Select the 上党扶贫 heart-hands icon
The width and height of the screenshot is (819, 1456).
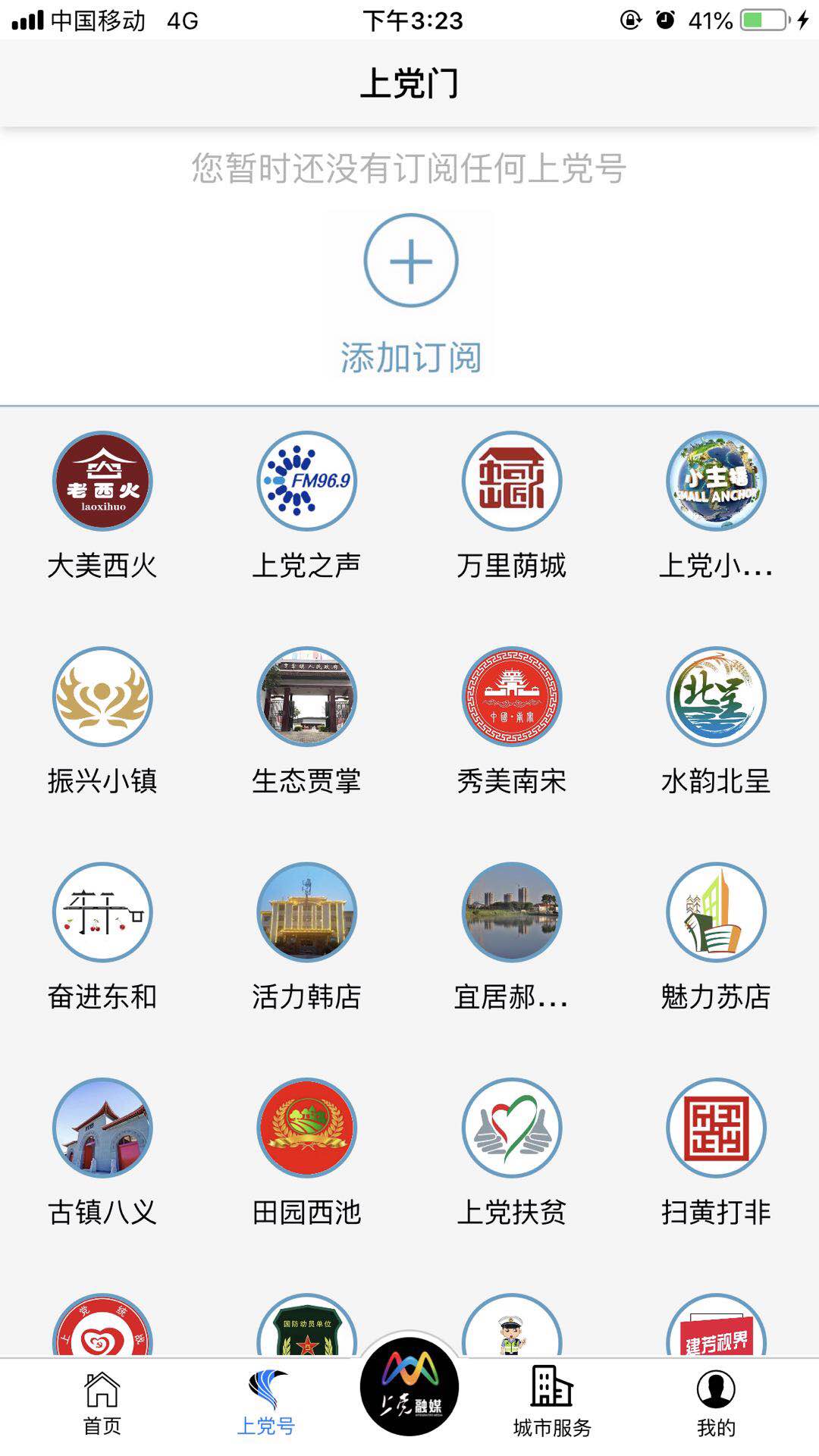511,1130
